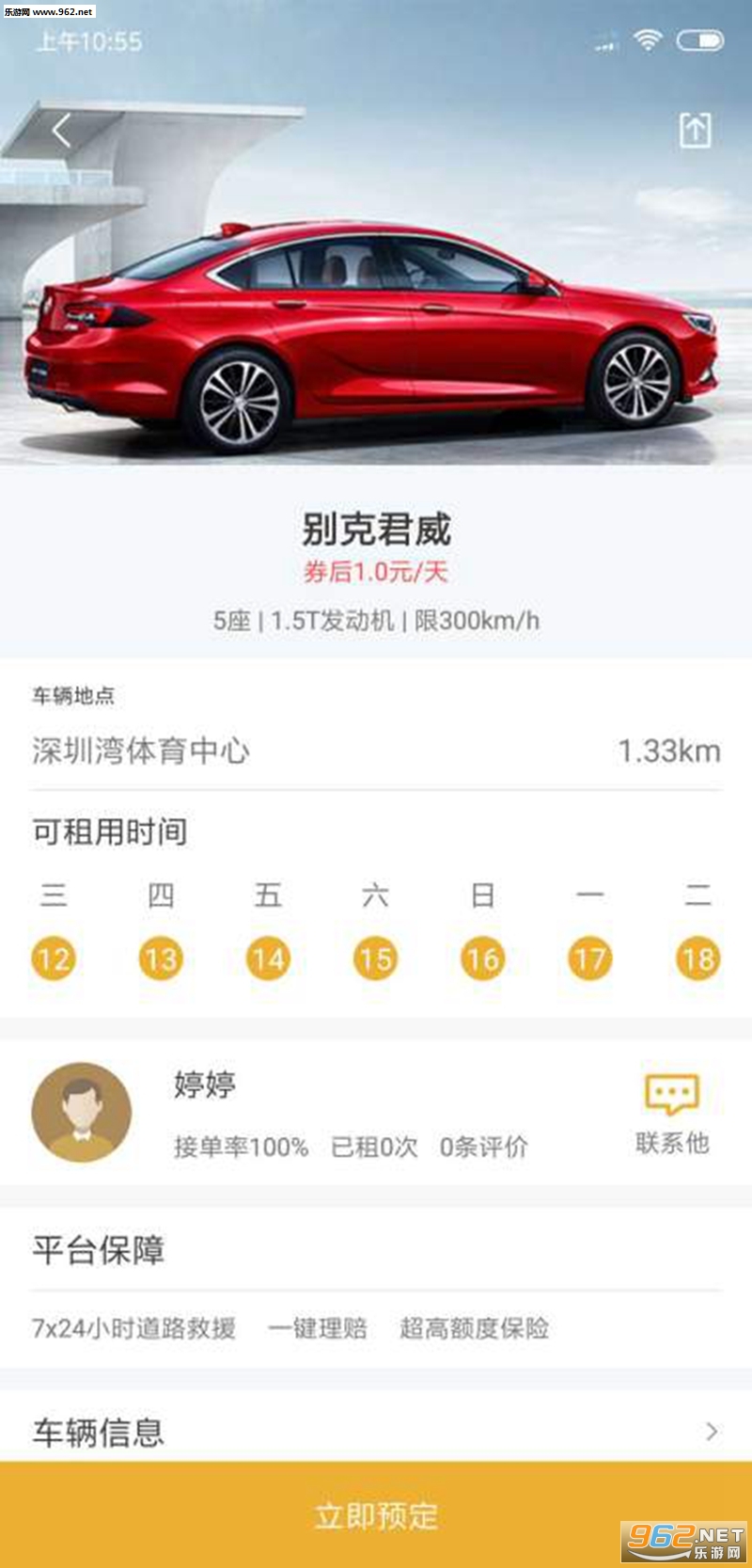The width and height of the screenshot is (752, 1568).
Task: Pick date 14 on Friday
Action: (268, 958)
